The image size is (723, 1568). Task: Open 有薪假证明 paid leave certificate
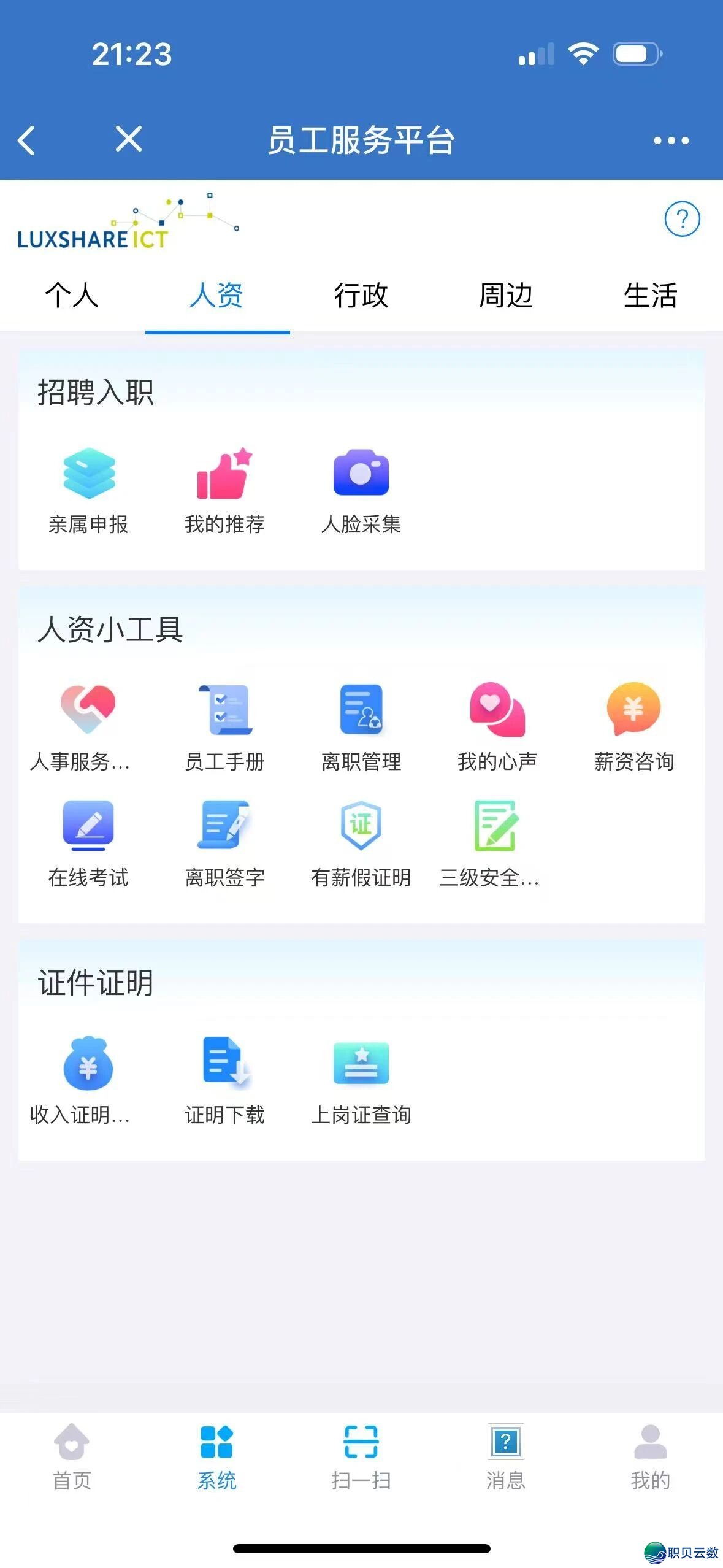(x=362, y=828)
